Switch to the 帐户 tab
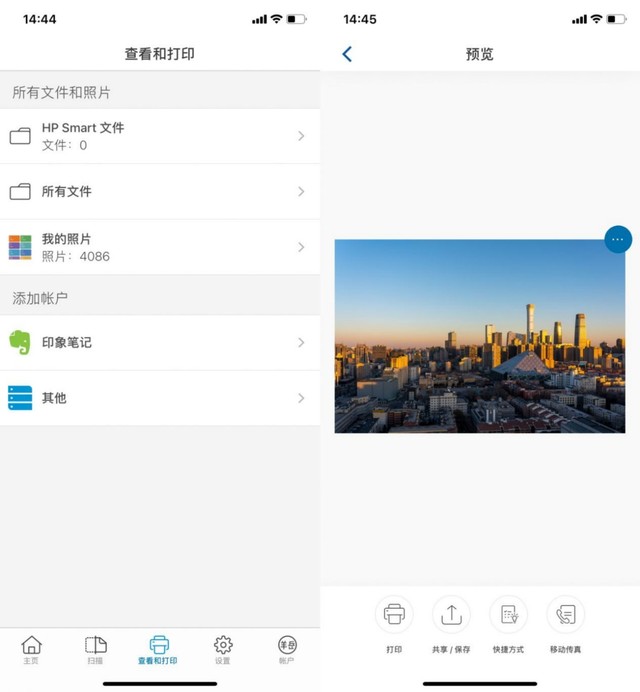 [287, 649]
